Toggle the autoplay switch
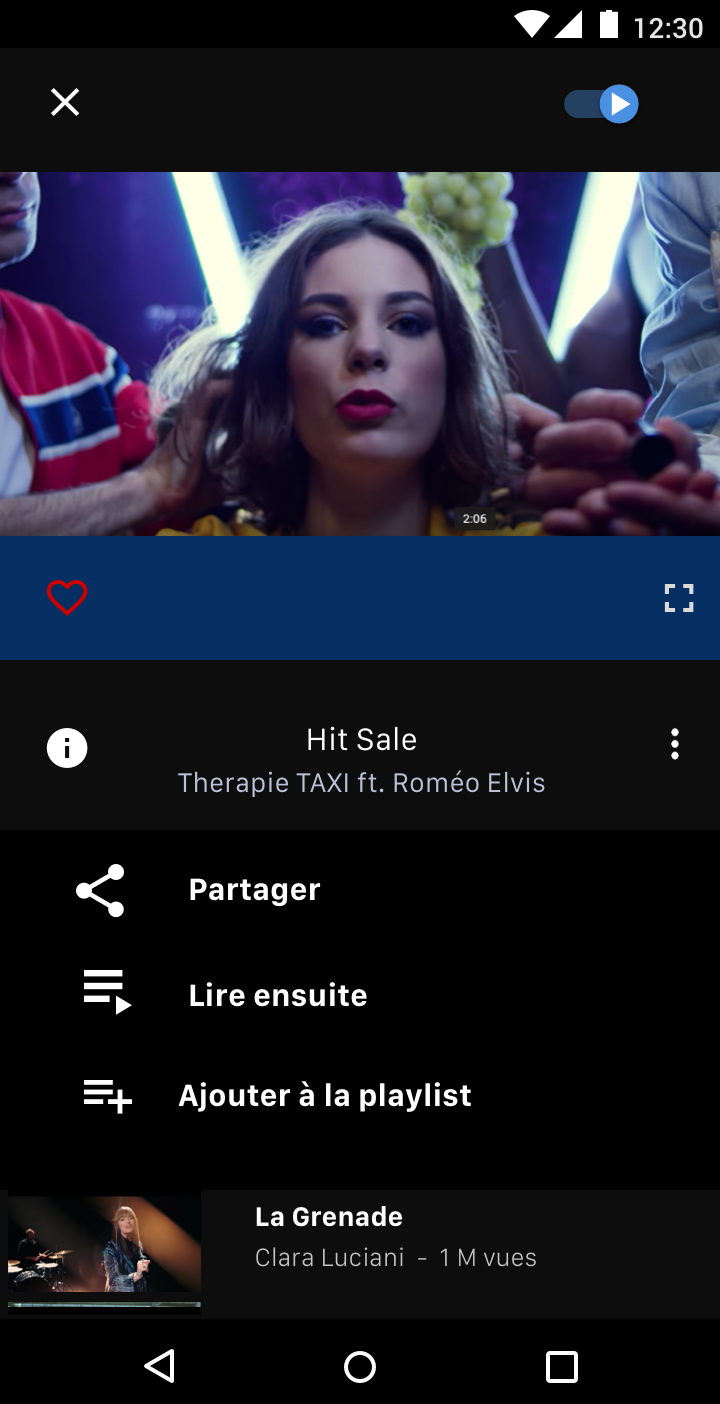 [x=601, y=104]
